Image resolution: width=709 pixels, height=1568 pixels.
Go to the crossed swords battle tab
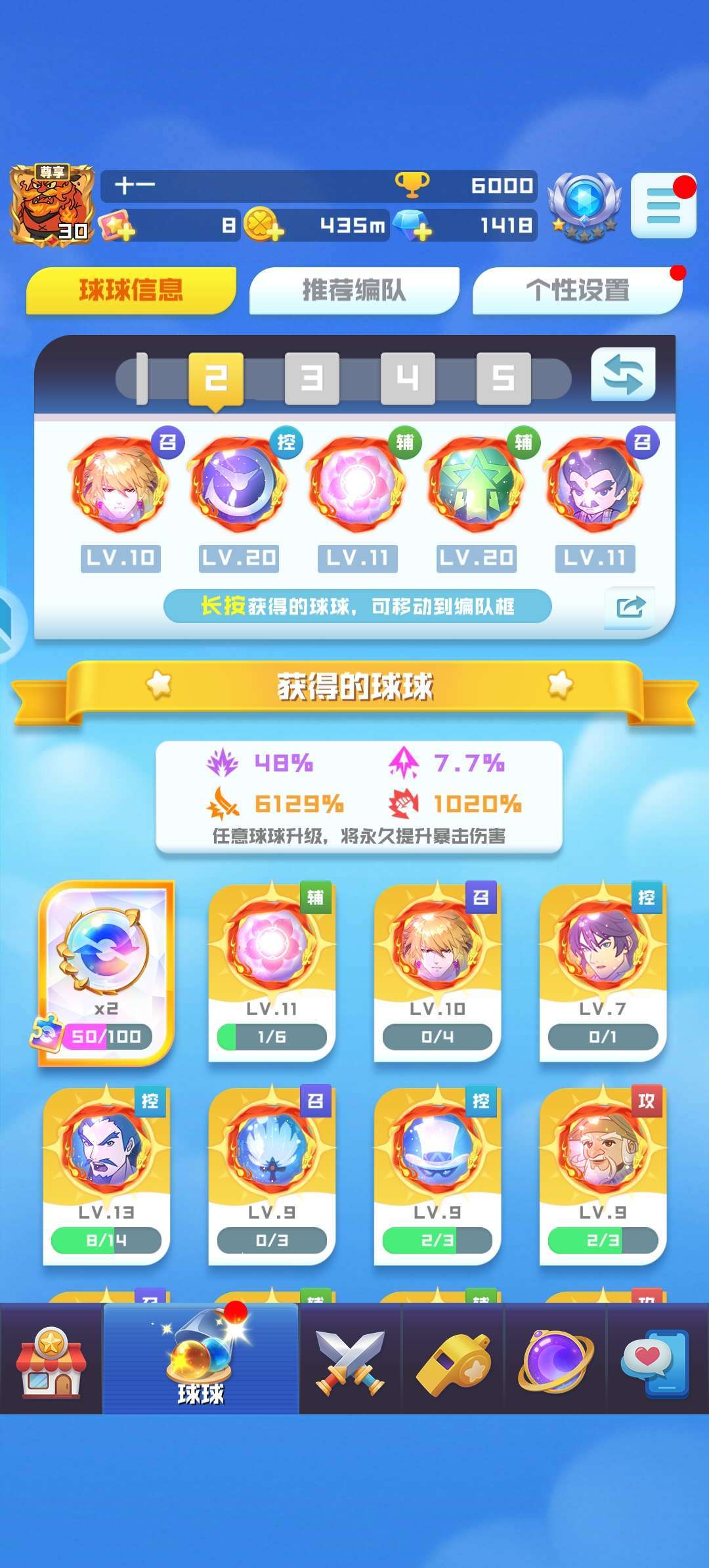[350, 1361]
